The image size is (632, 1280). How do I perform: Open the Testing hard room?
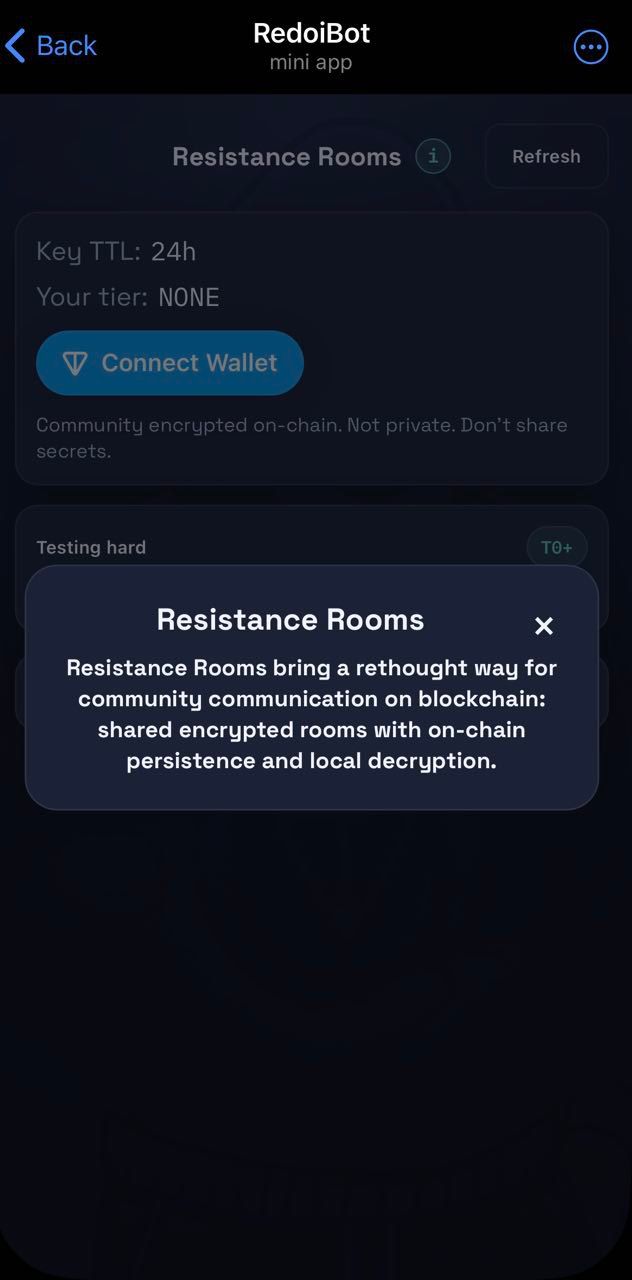tap(92, 547)
